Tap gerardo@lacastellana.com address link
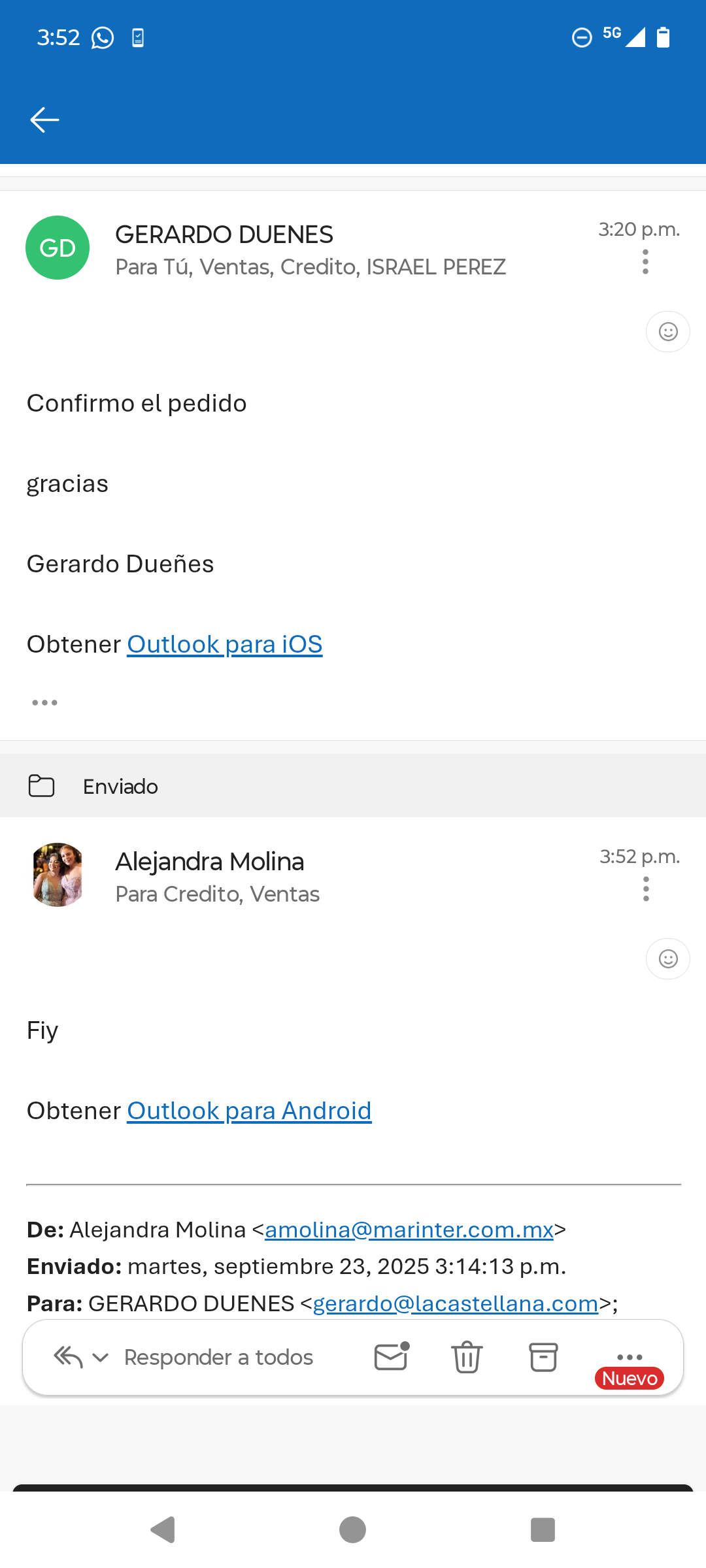 pos(456,1304)
